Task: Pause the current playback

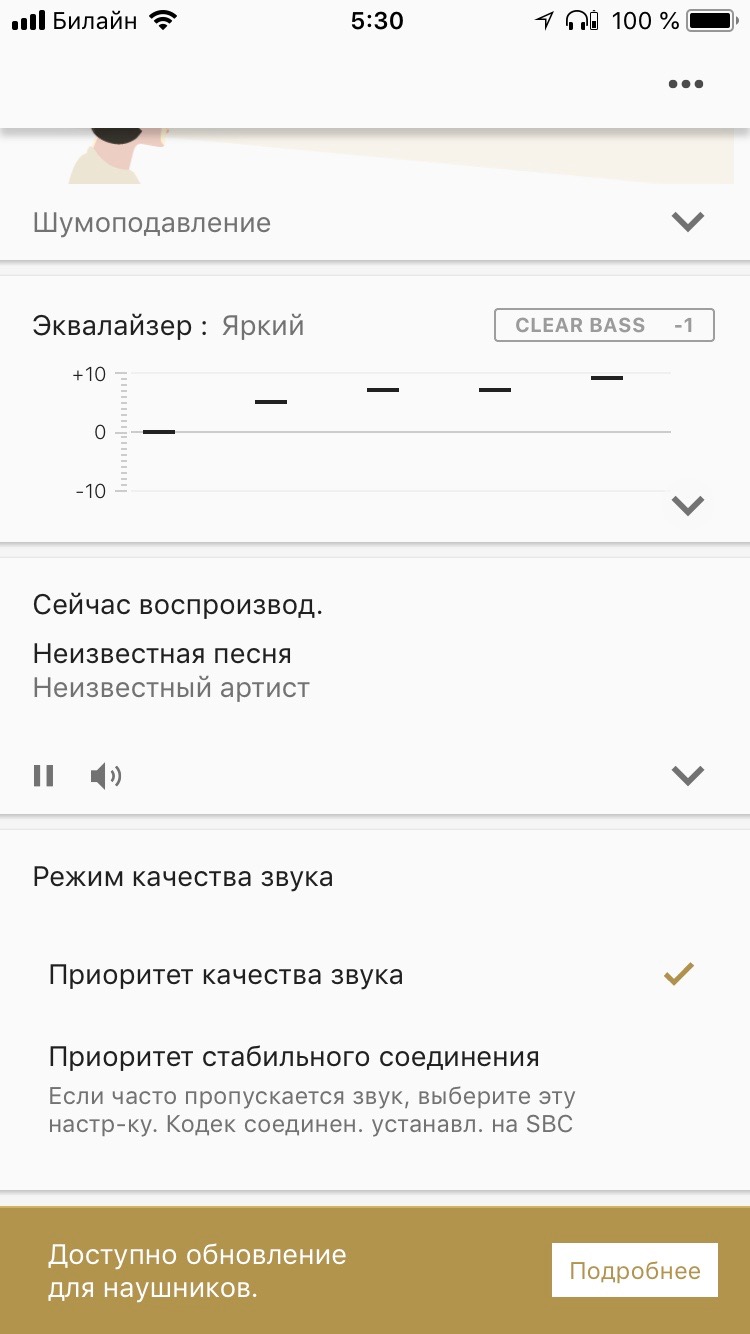Action: point(44,776)
